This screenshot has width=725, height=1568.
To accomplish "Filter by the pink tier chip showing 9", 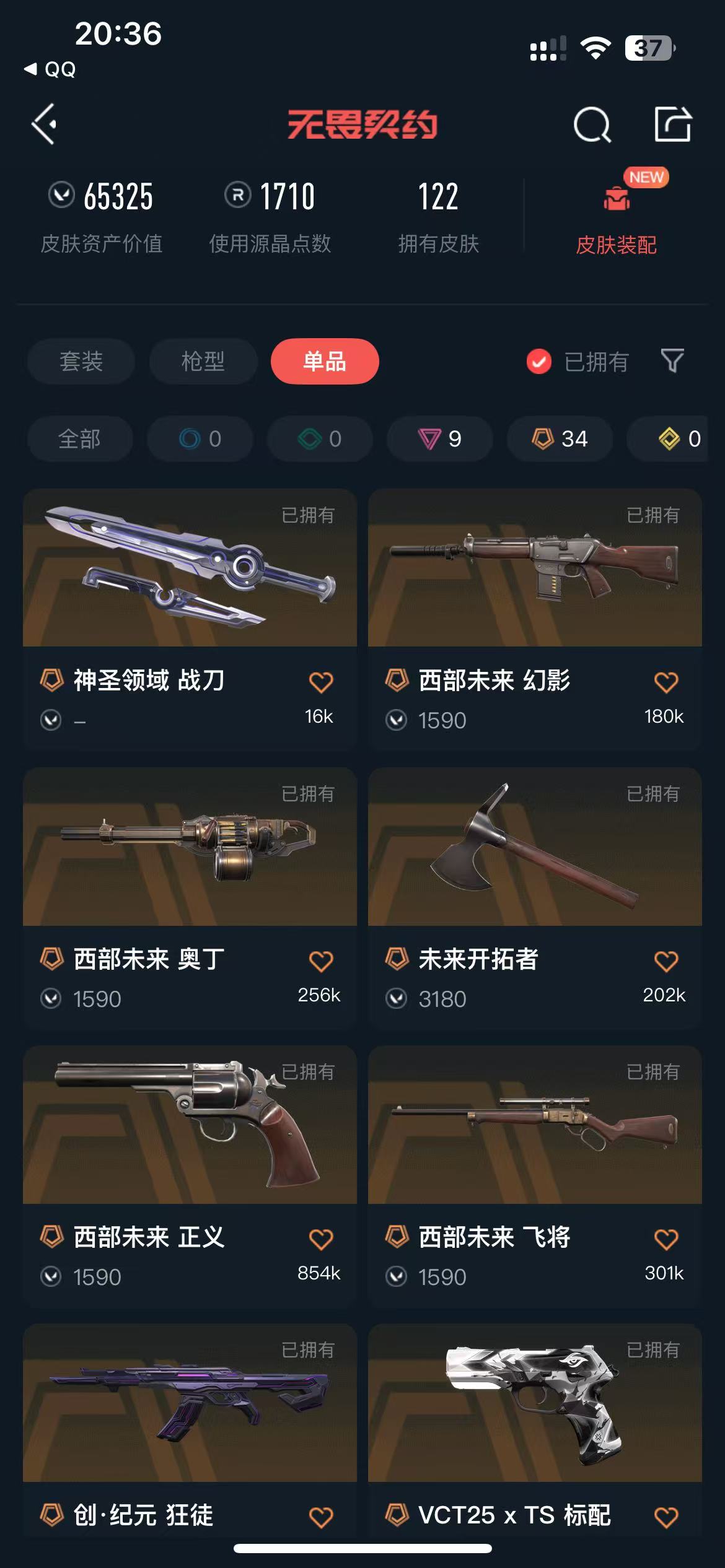I will 440,439.
